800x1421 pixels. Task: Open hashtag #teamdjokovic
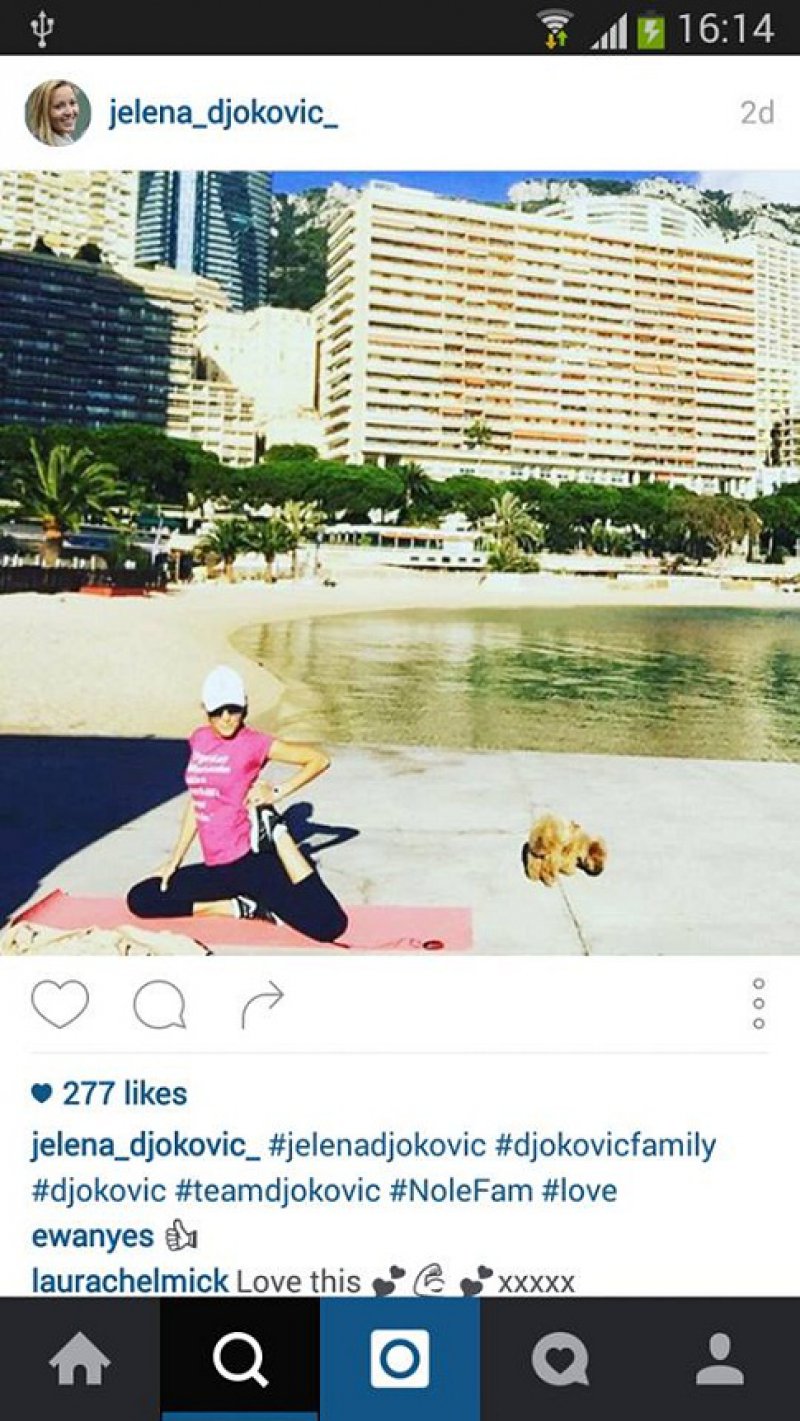coord(277,1191)
